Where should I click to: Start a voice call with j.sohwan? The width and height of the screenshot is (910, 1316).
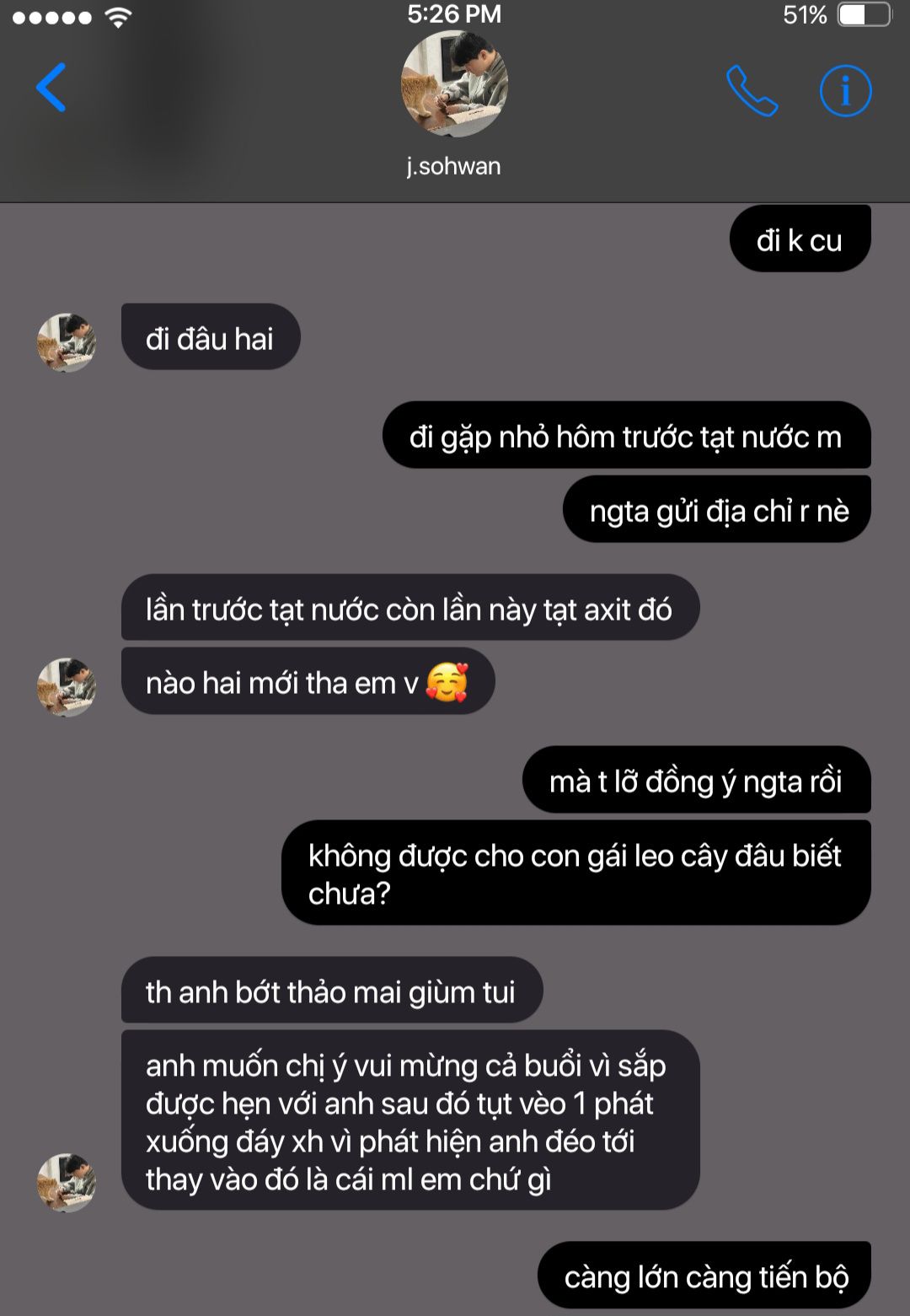[752, 90]
